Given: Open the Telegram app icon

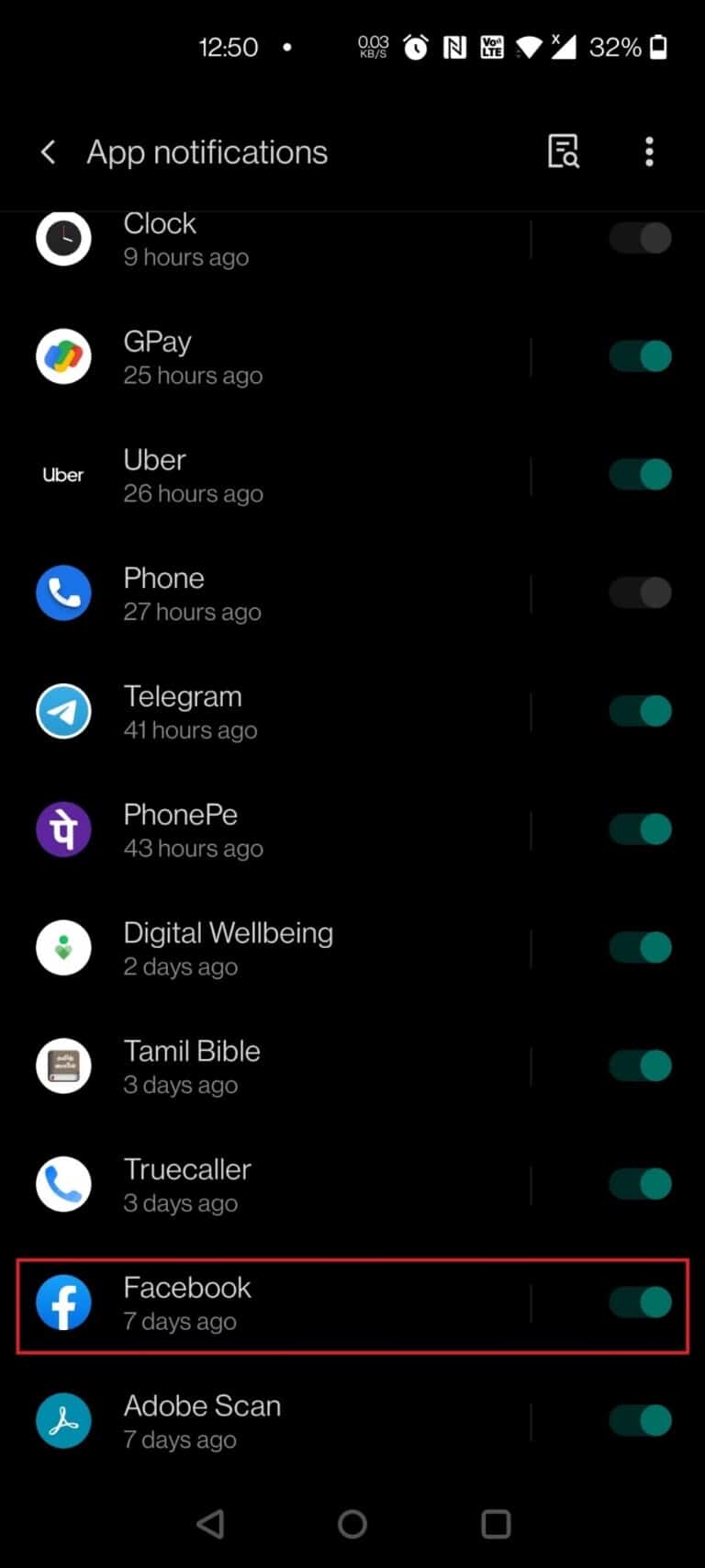Looking at the screenshot, I should [62, 710].
